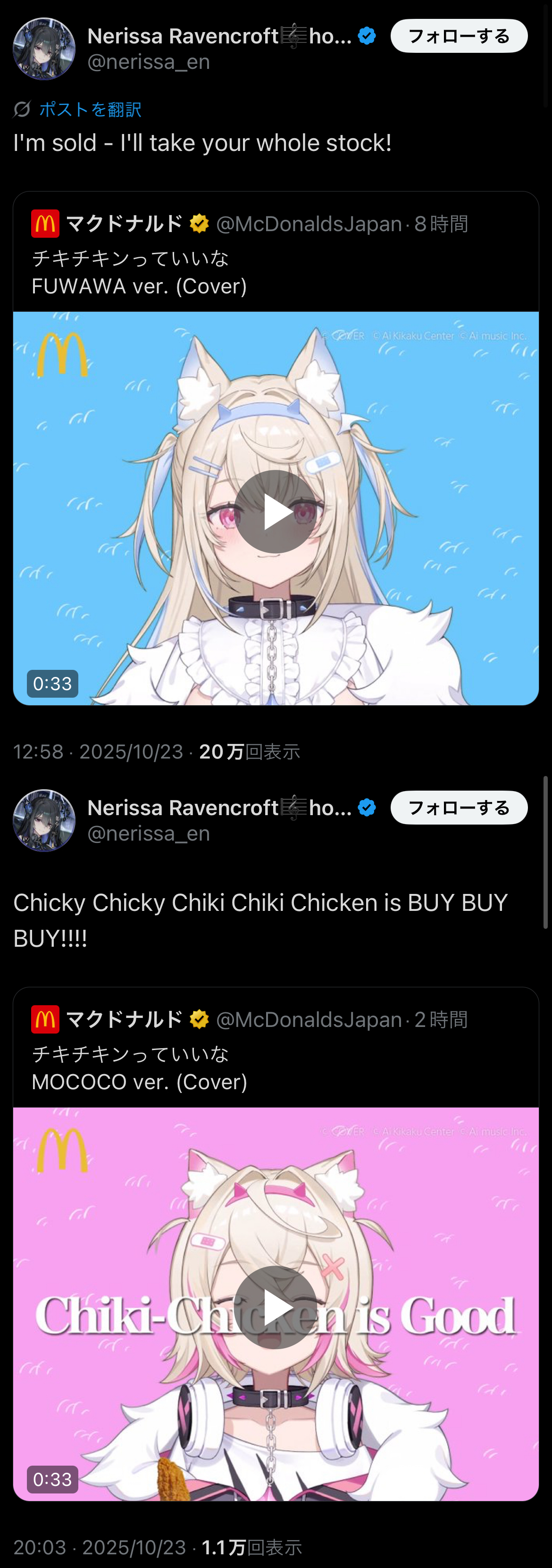This screenshot has height=1568, width=552.
Task: Play the FUWAWA ver. cover video
Action: (x=275, y=511)
